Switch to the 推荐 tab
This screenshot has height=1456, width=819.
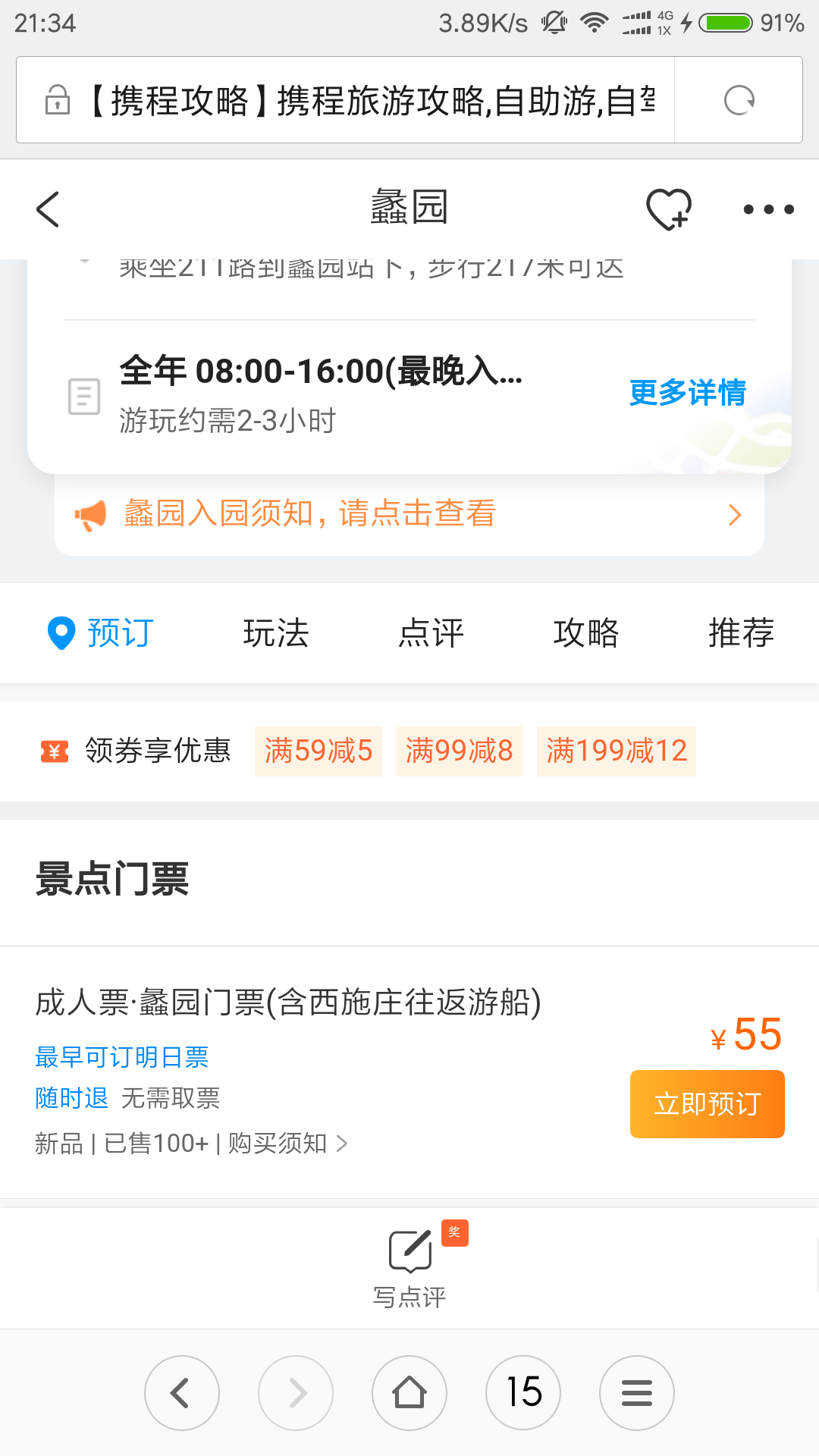(x=741, y=633)
